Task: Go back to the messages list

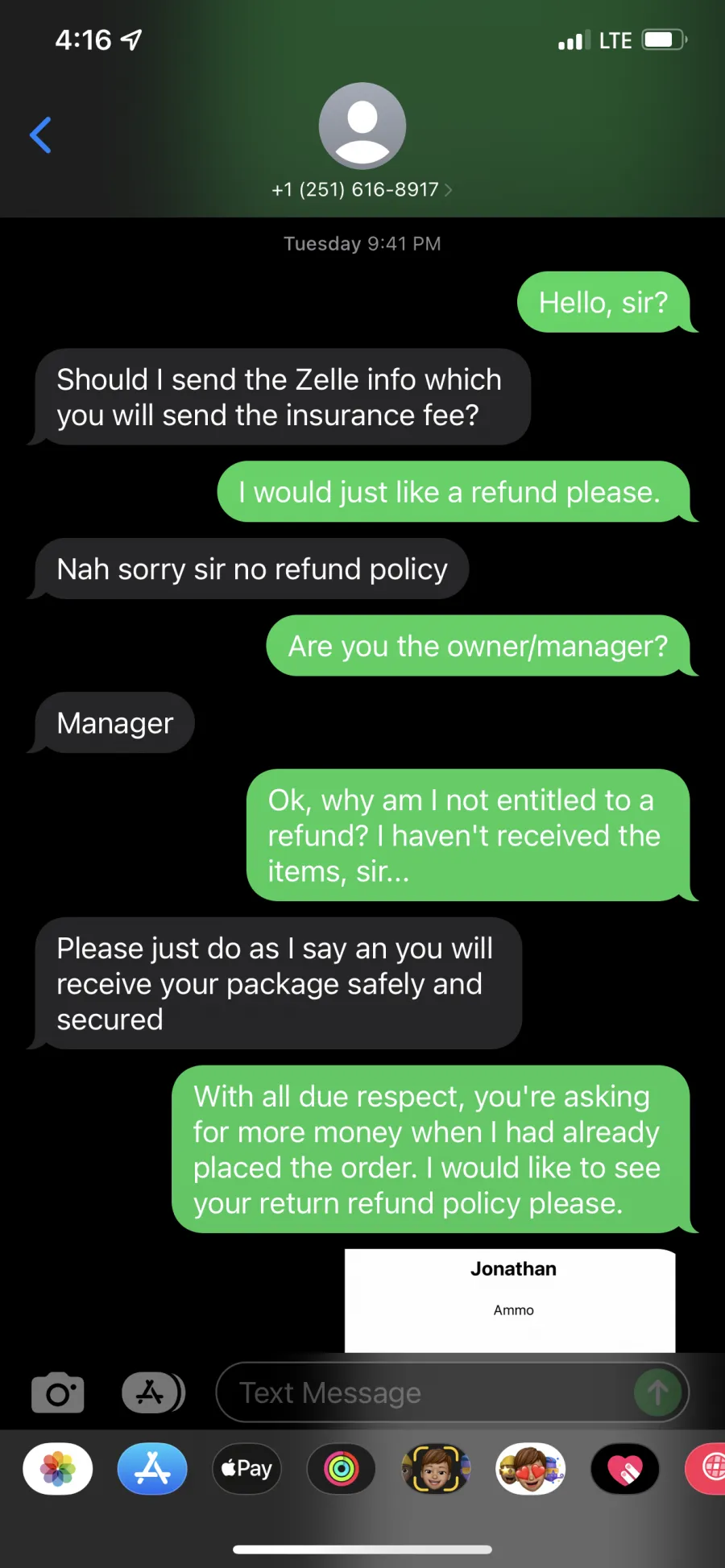Action: click(x=40, y=134)
